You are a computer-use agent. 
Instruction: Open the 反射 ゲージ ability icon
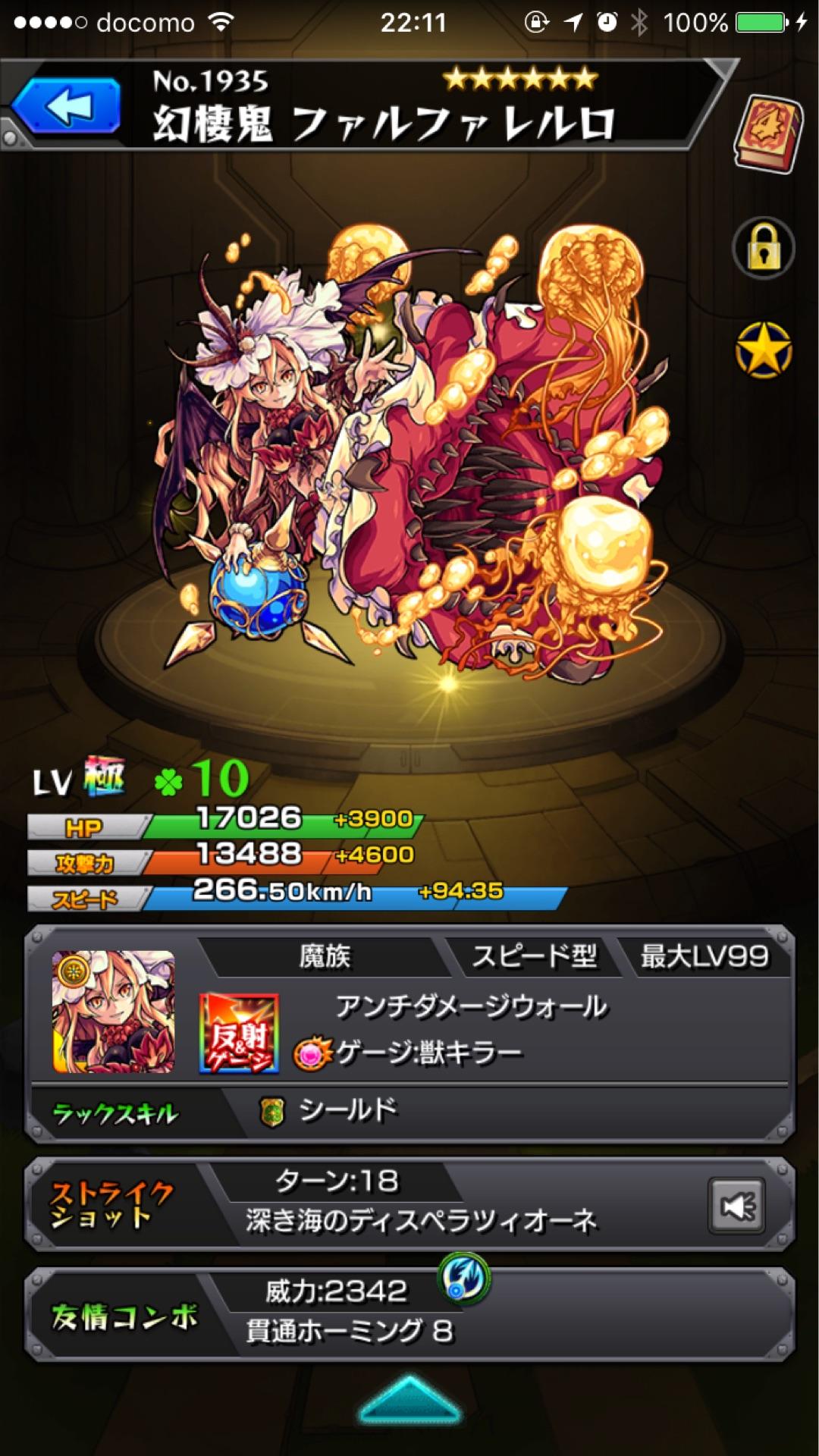pyautogui.click(x=239, y=1034)
